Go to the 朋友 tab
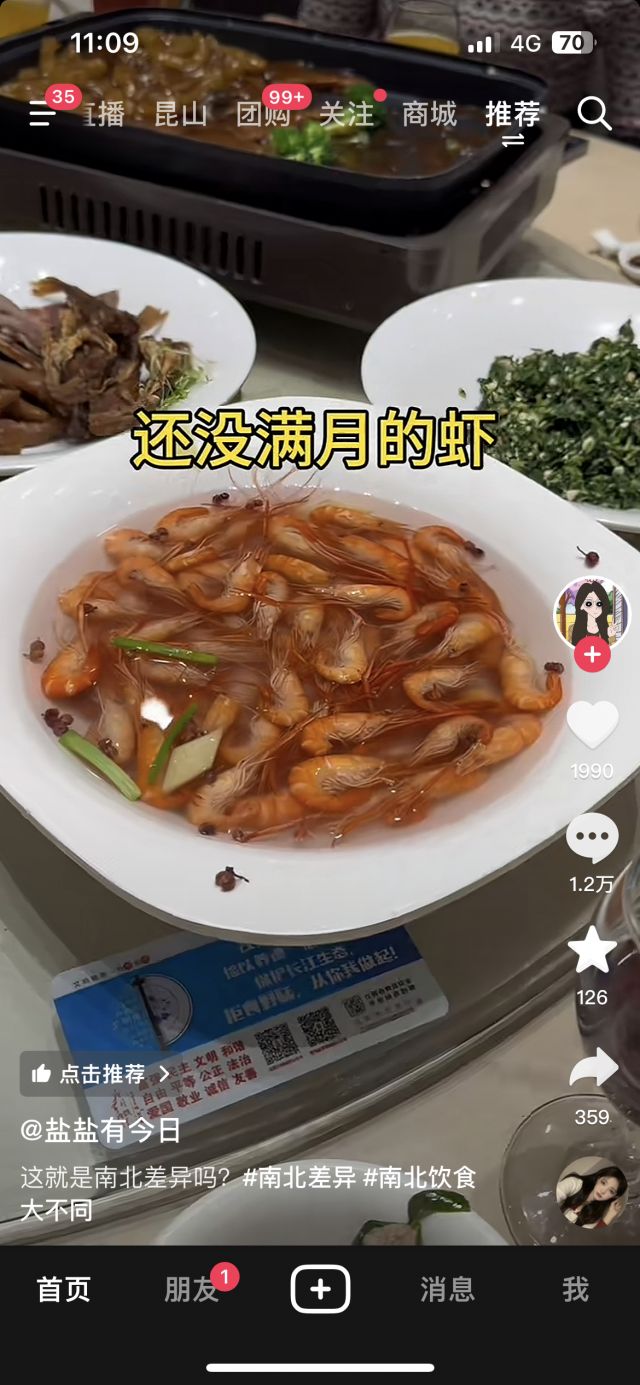Screen dimensions: 640x1385 (x=191, y=1289)
